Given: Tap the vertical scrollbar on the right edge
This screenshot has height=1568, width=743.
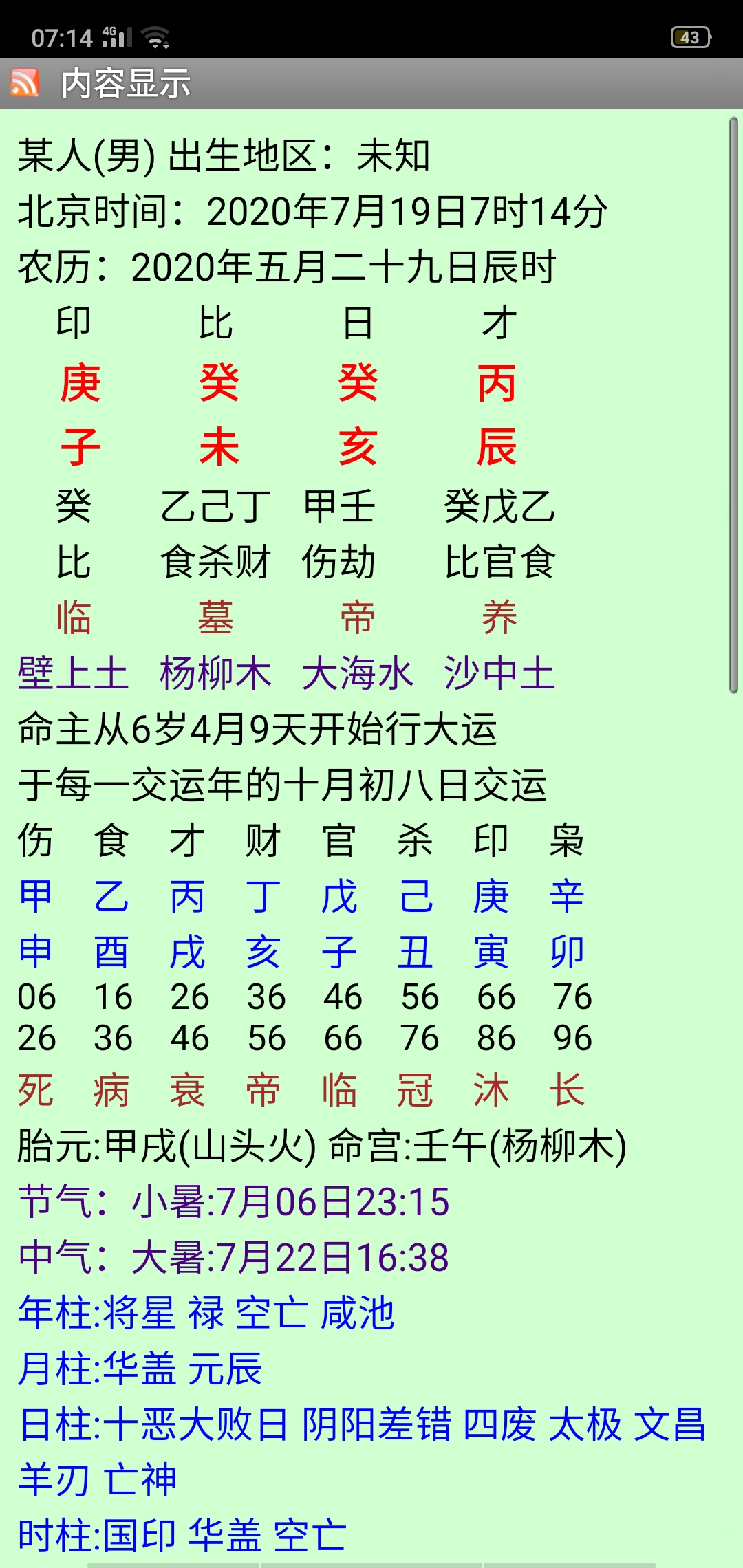Looking at the screenshot, I should pos(733,405).
